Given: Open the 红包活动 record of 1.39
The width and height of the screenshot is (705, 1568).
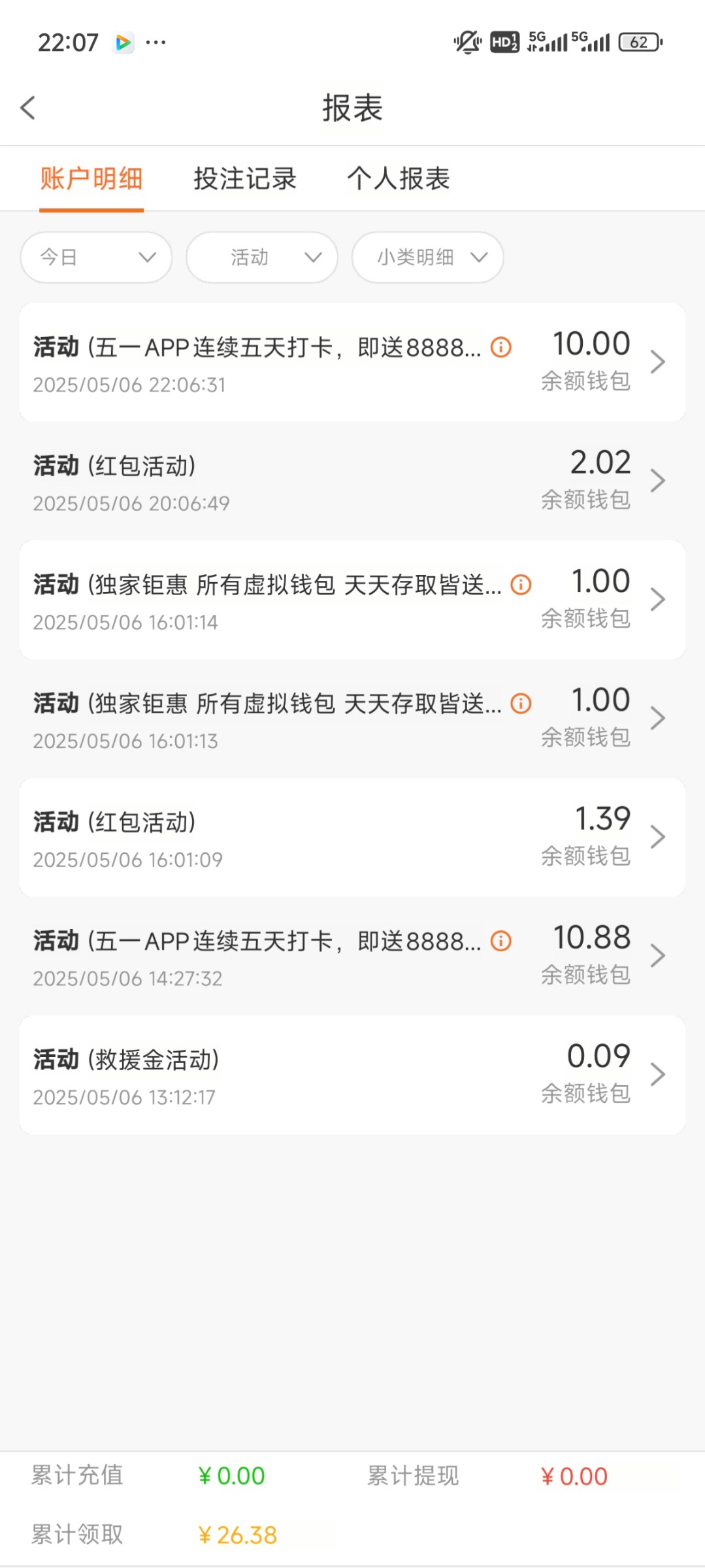Looking at the screenshot, I should pos(352,837).
